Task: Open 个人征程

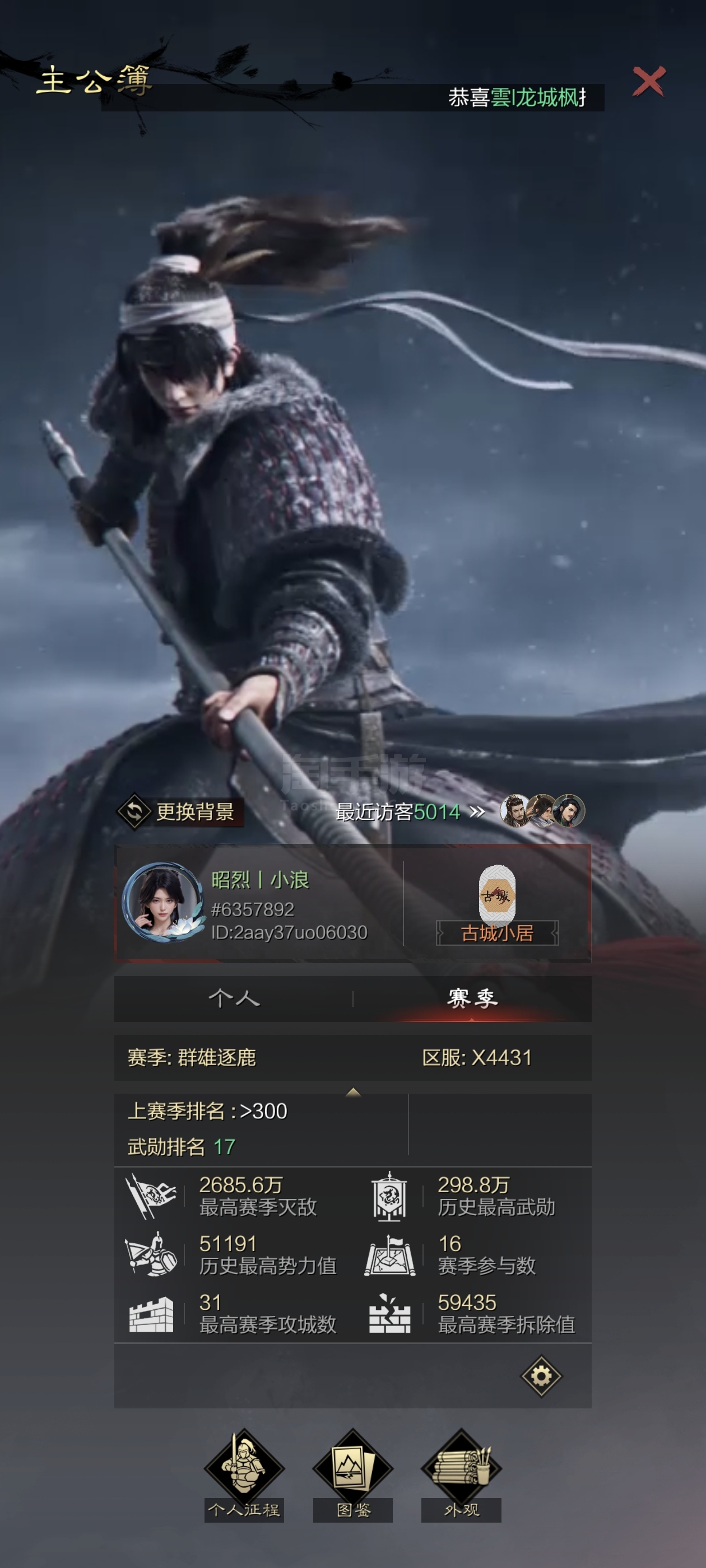Action: [244, 1474]
